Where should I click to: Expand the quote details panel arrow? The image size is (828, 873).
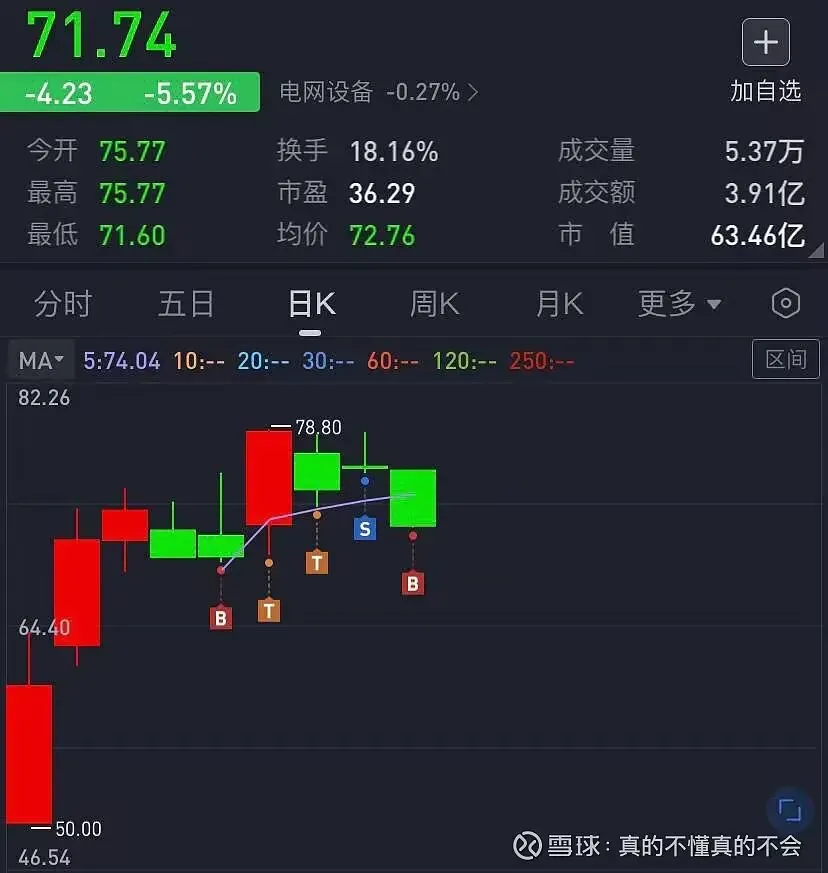point(819,248)
